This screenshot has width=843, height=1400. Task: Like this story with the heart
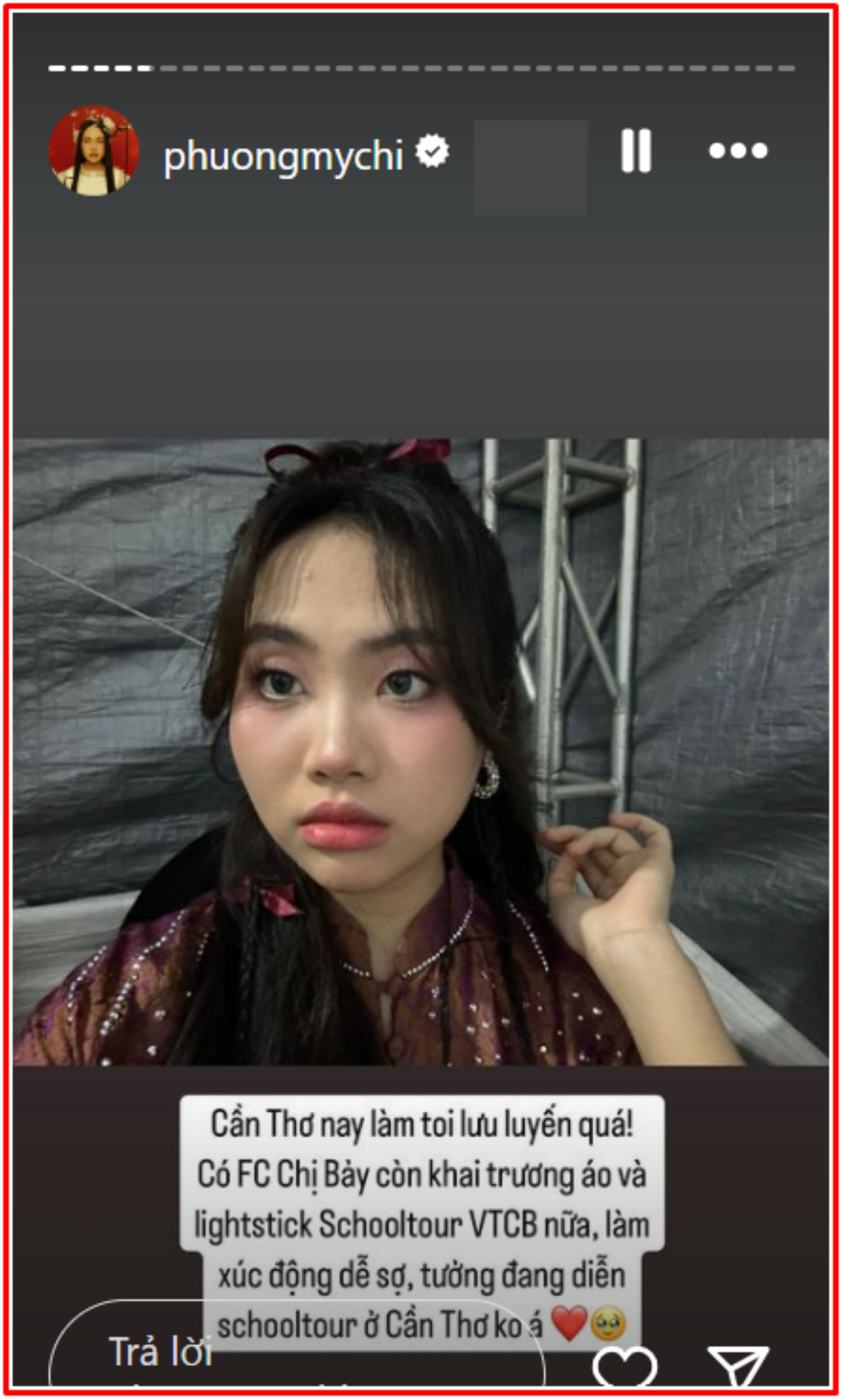[624, 1367]
